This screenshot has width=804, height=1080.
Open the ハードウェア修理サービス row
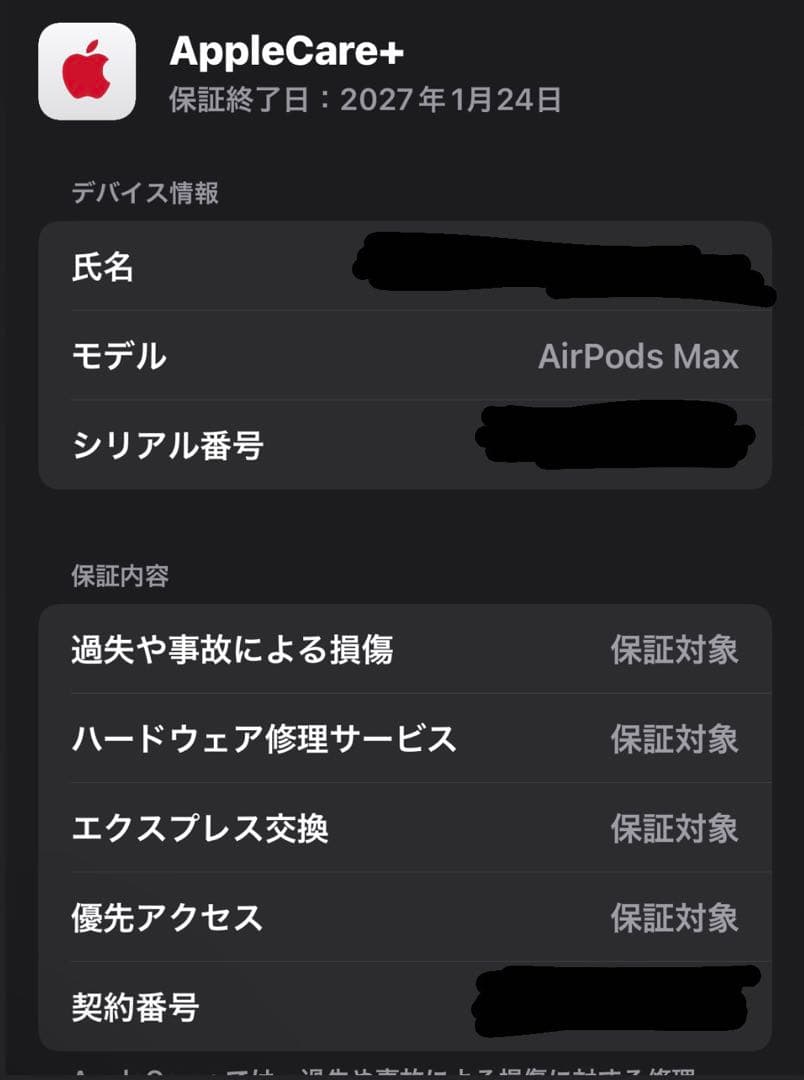click(x=264, y=738)
